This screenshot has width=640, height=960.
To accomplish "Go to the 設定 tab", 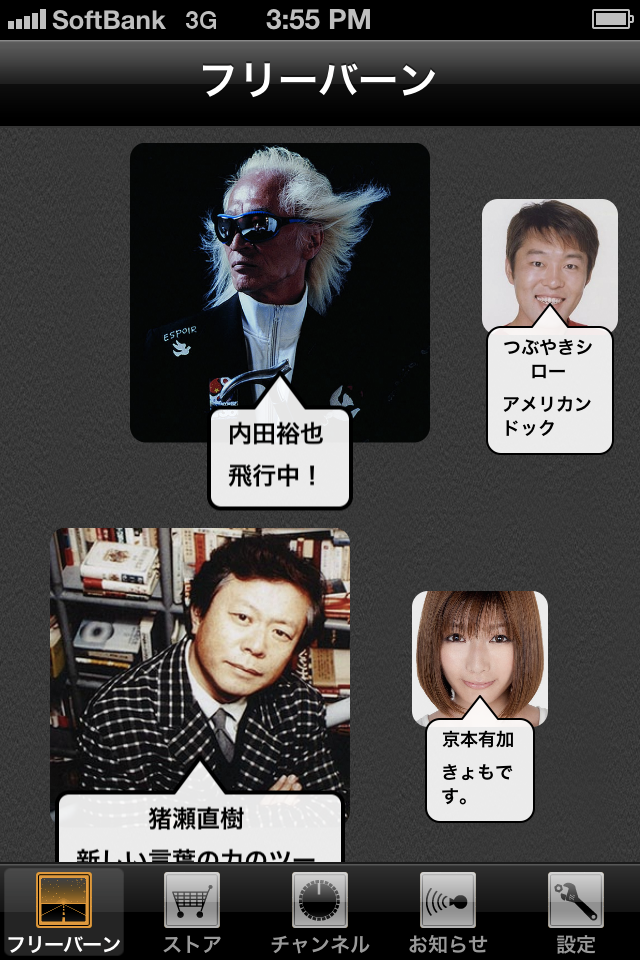I will (576, 912).
